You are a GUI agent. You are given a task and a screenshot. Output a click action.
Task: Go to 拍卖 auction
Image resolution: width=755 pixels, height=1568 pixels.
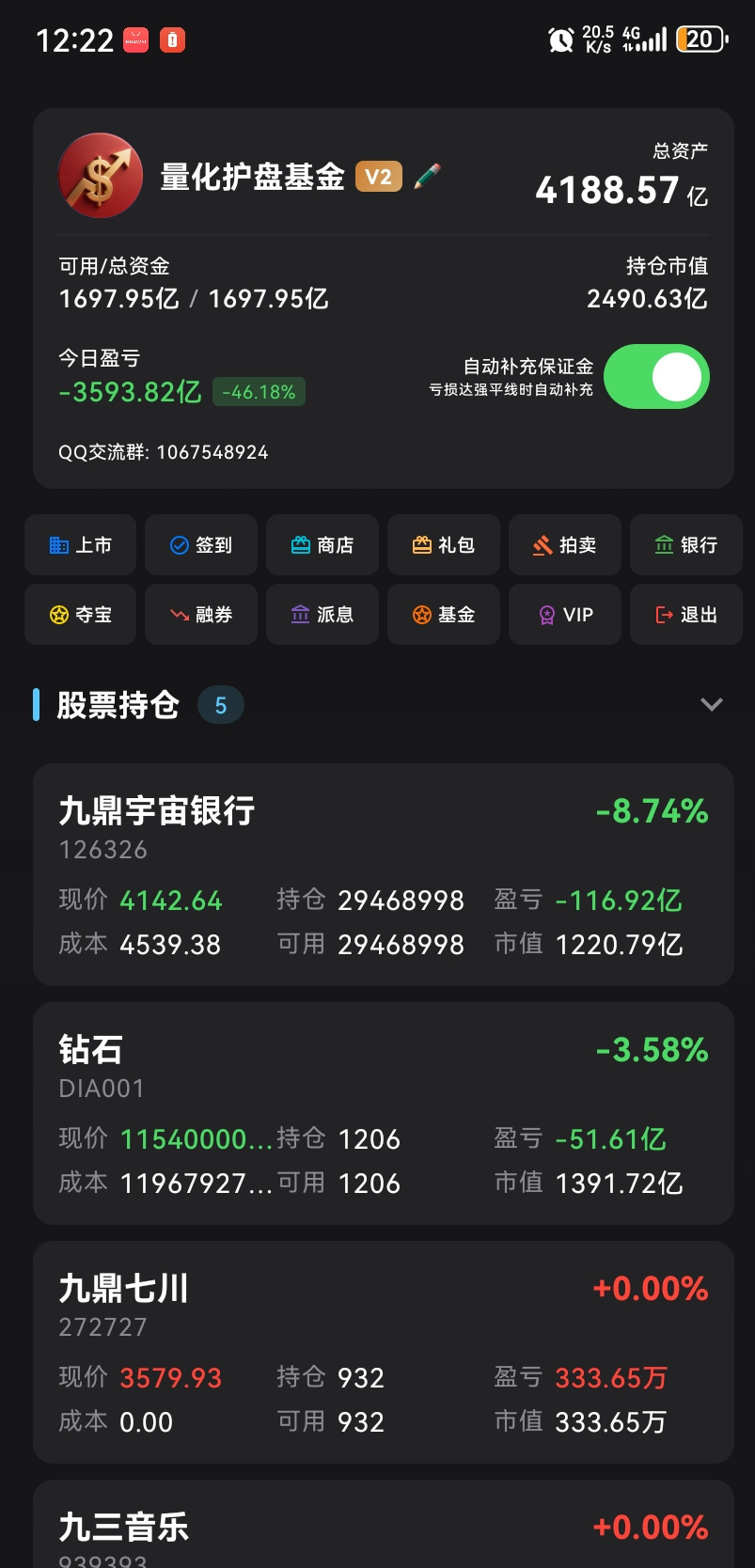tap(565, 545)
